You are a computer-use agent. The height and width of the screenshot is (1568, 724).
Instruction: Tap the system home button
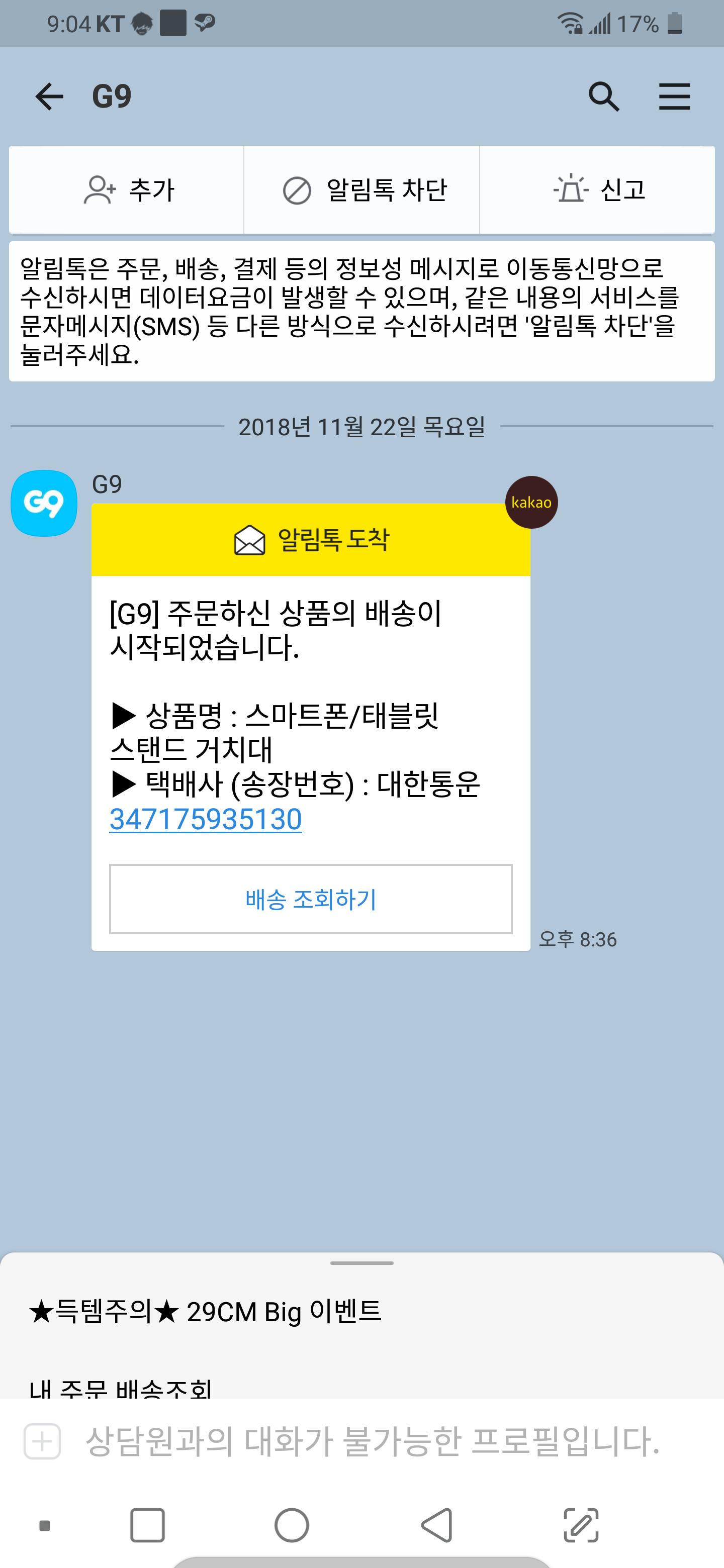point(292,1525)
